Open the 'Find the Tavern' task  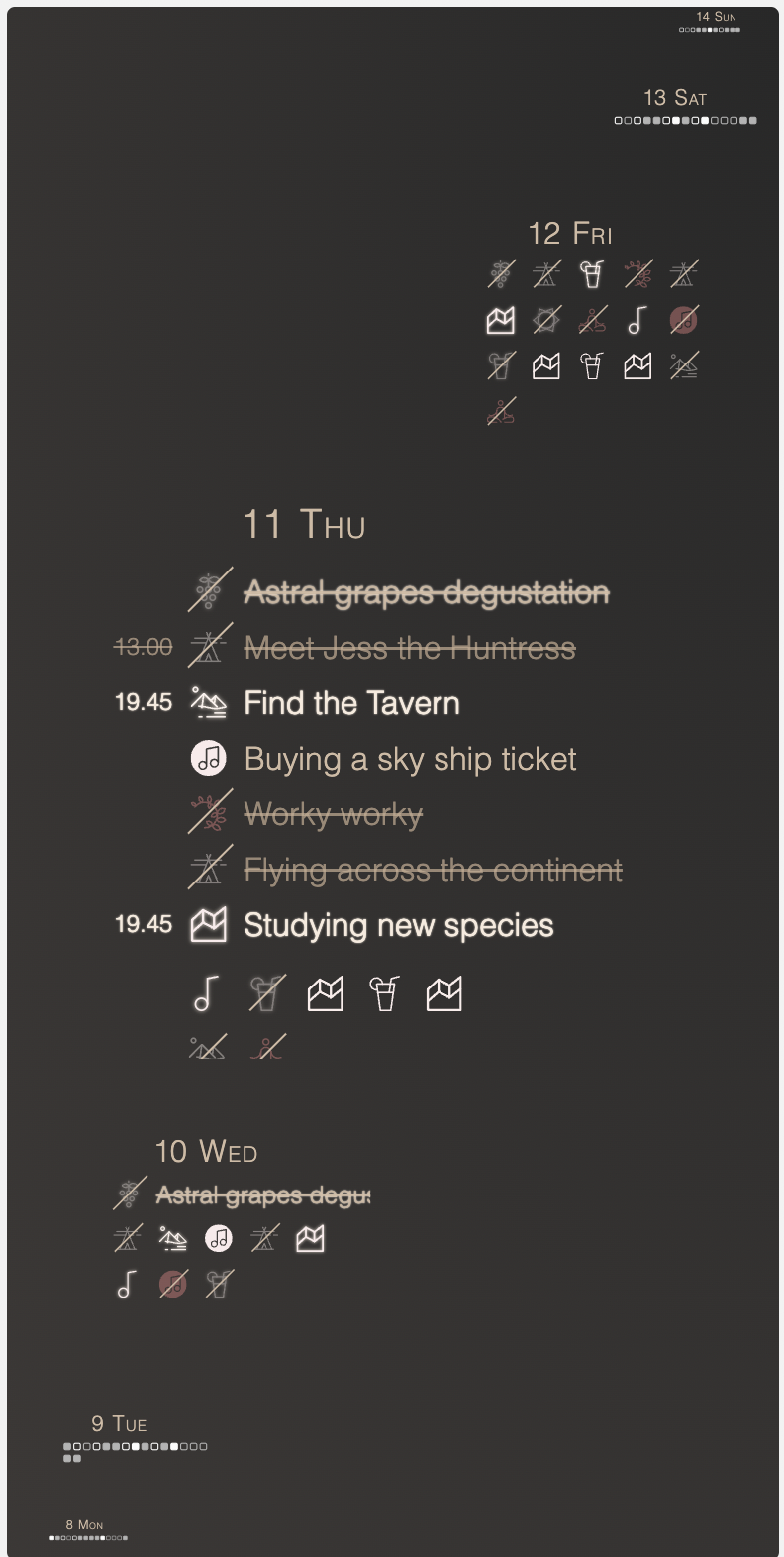click(x=351, y=703)
